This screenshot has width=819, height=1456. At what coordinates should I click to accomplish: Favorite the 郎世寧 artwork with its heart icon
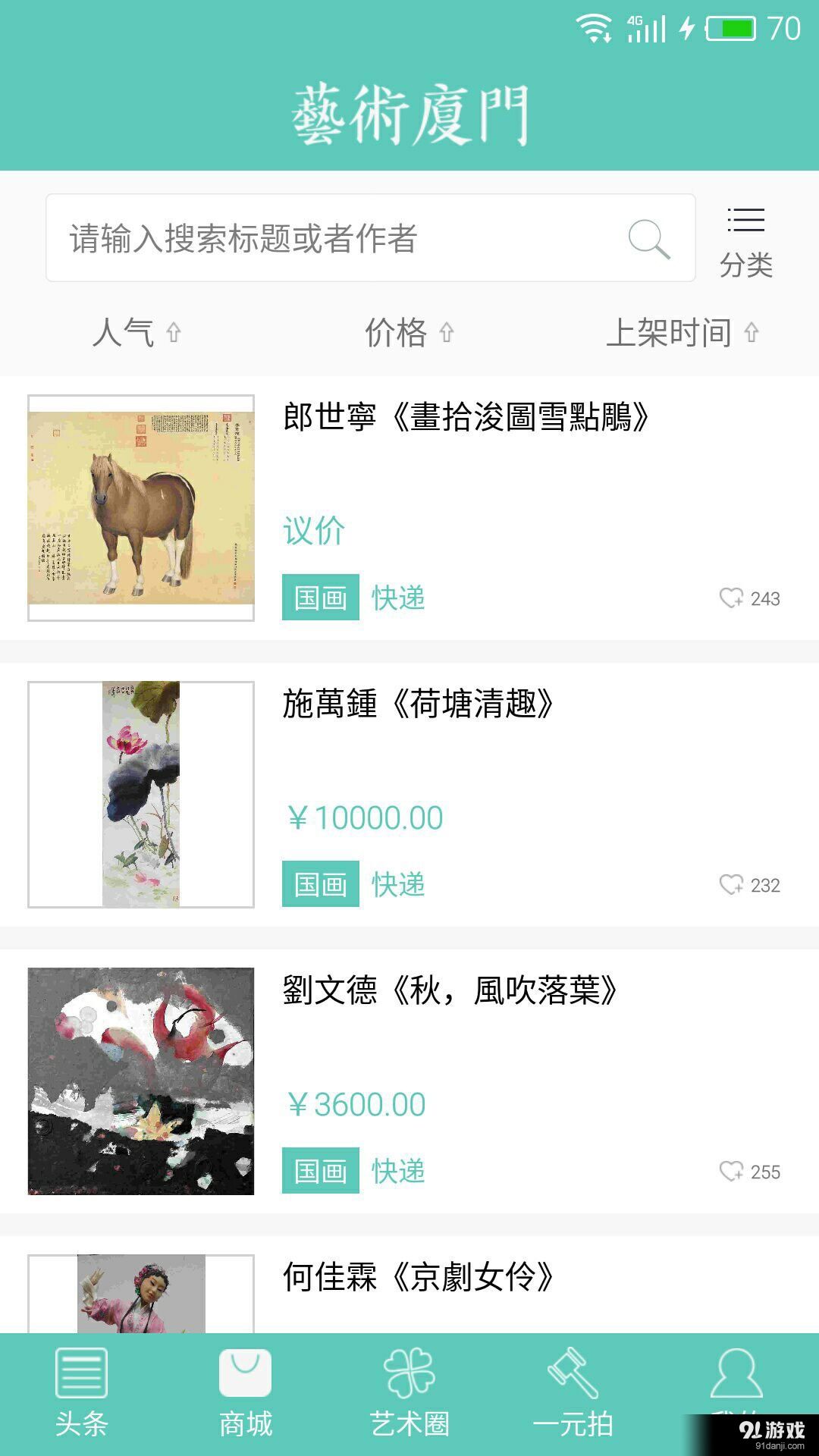tap(731, 598)
